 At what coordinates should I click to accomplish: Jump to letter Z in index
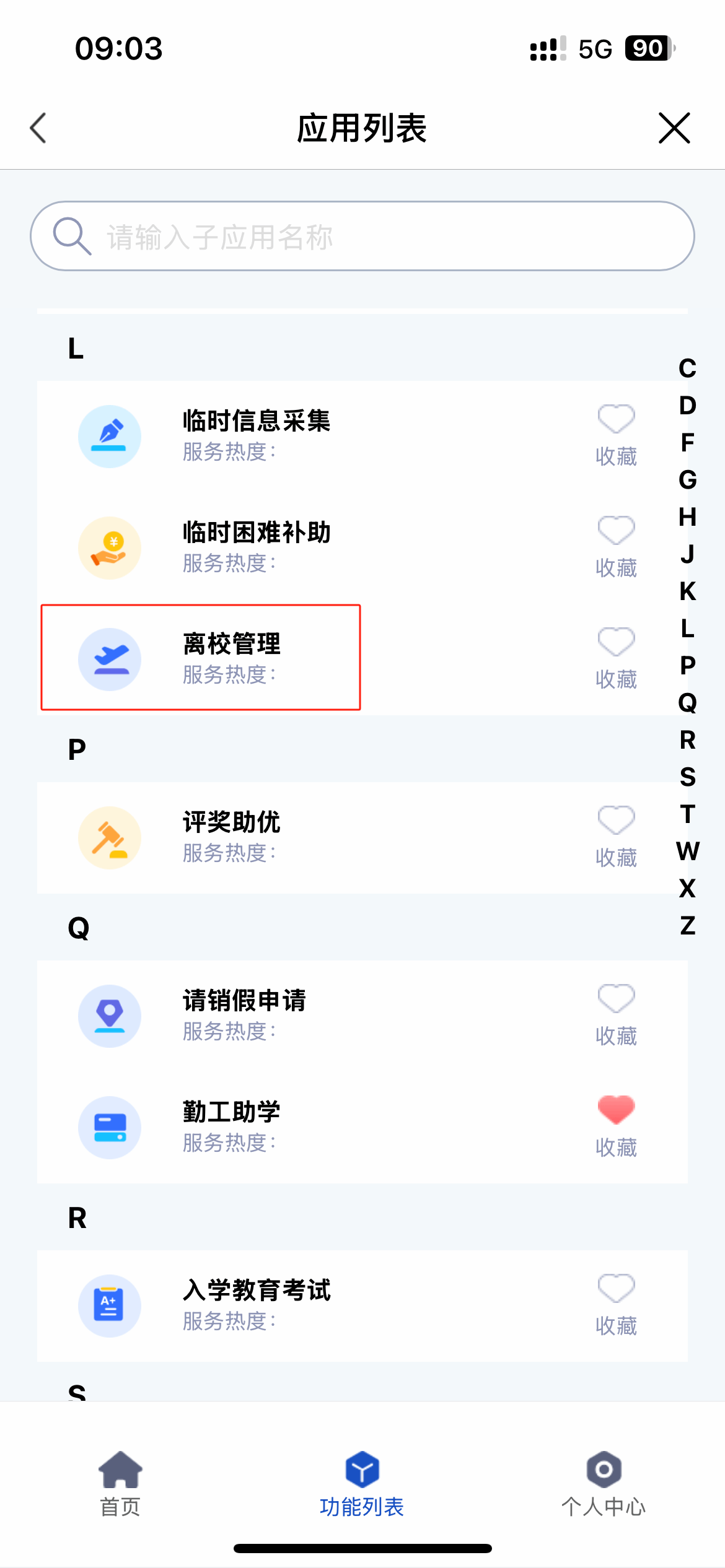tap(687, 926)
